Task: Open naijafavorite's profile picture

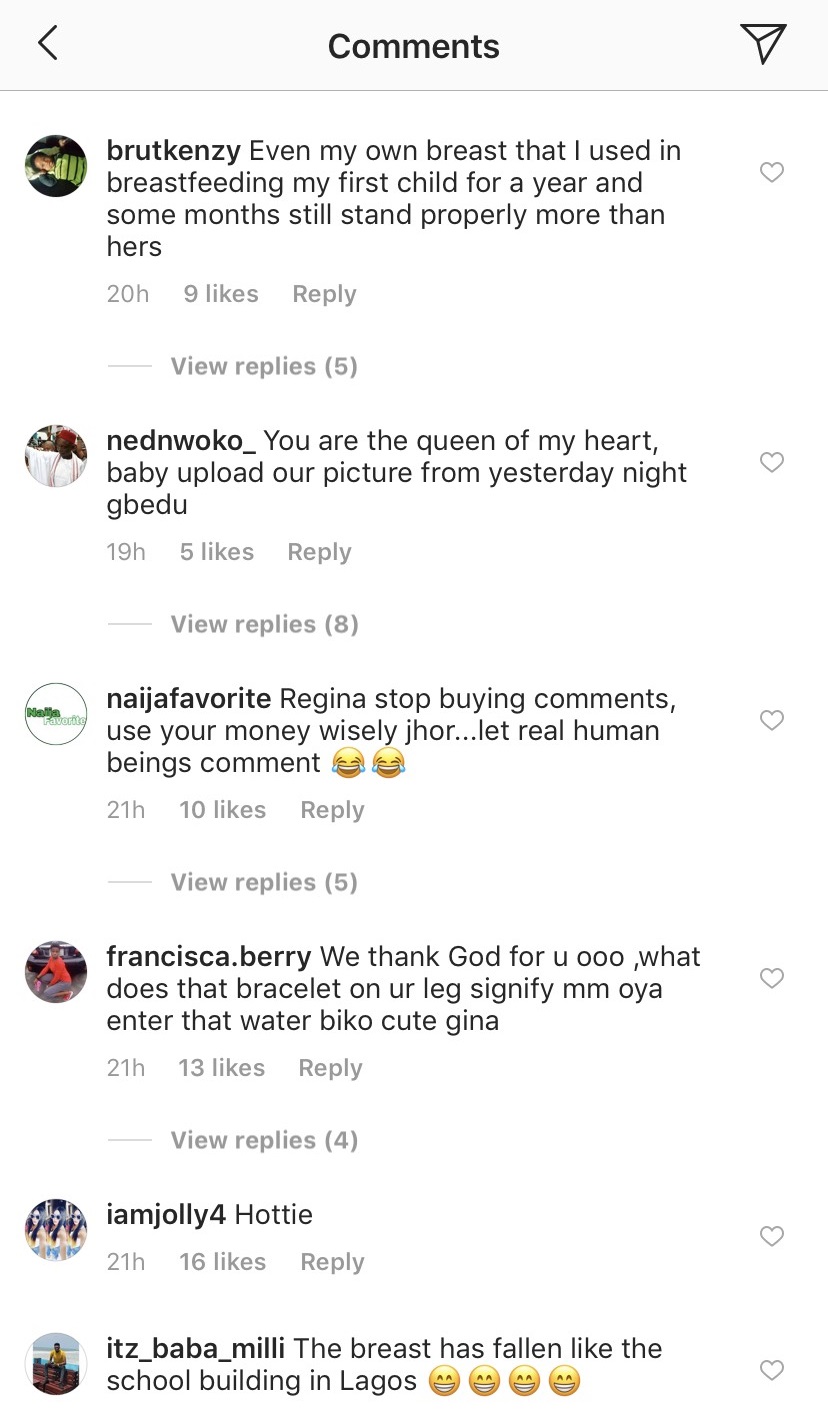Action: click(56, 714)
